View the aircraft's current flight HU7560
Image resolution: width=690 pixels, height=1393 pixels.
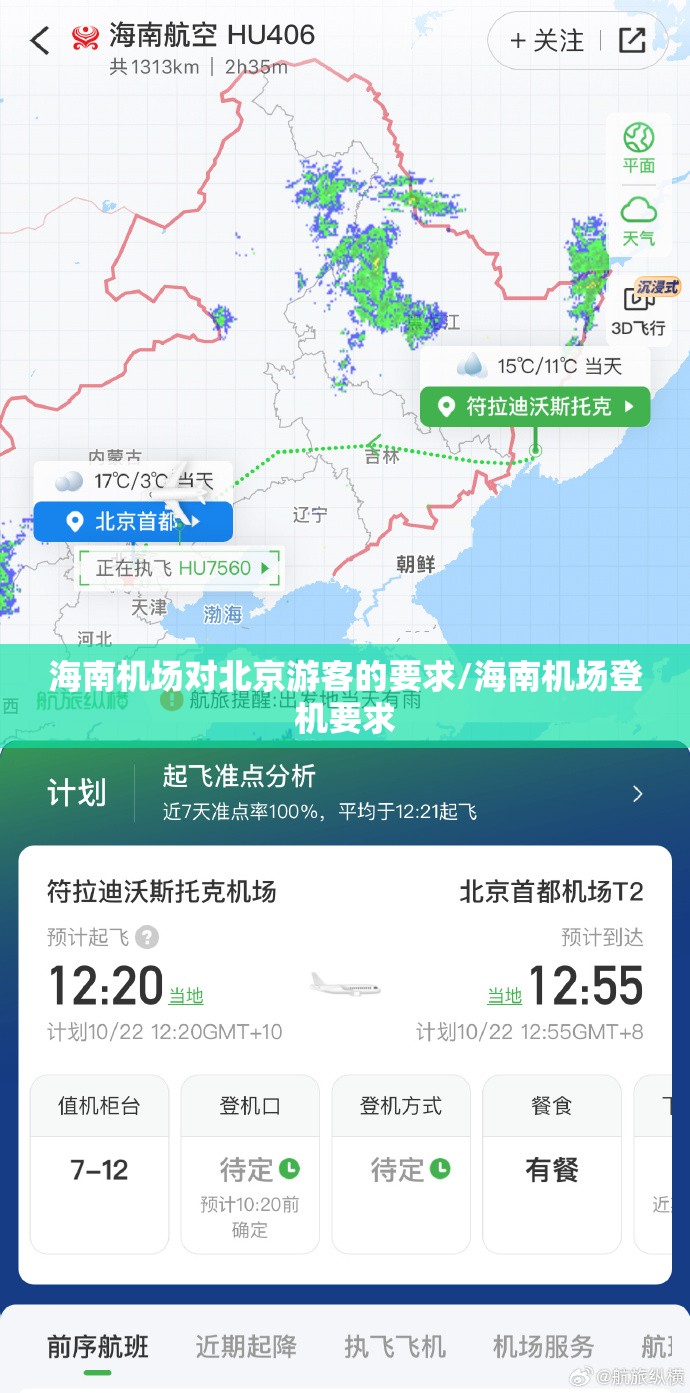[x=181, y=568]
